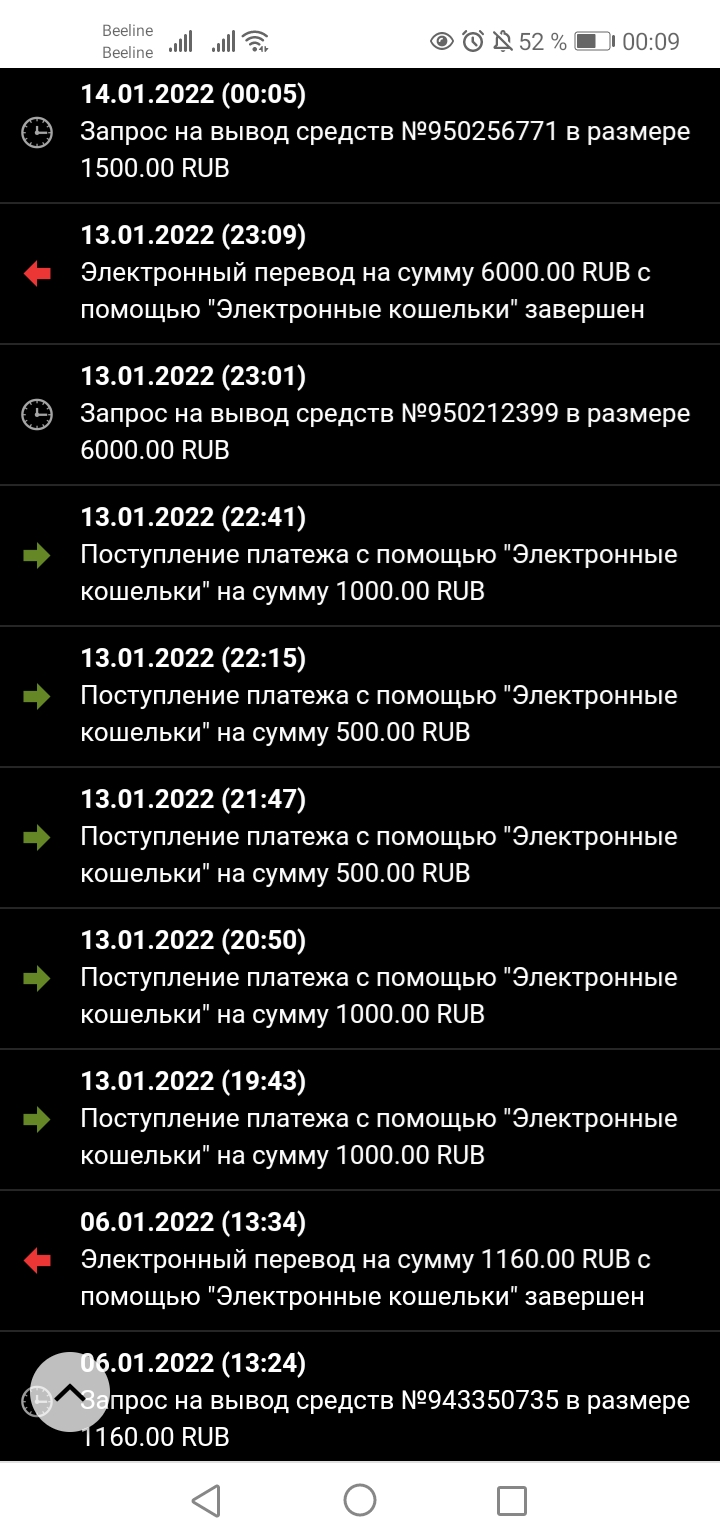Viewport: 720px width, 1540px height.
Task: Open the home screen via the circle button
Action: tap(360, 1500)
